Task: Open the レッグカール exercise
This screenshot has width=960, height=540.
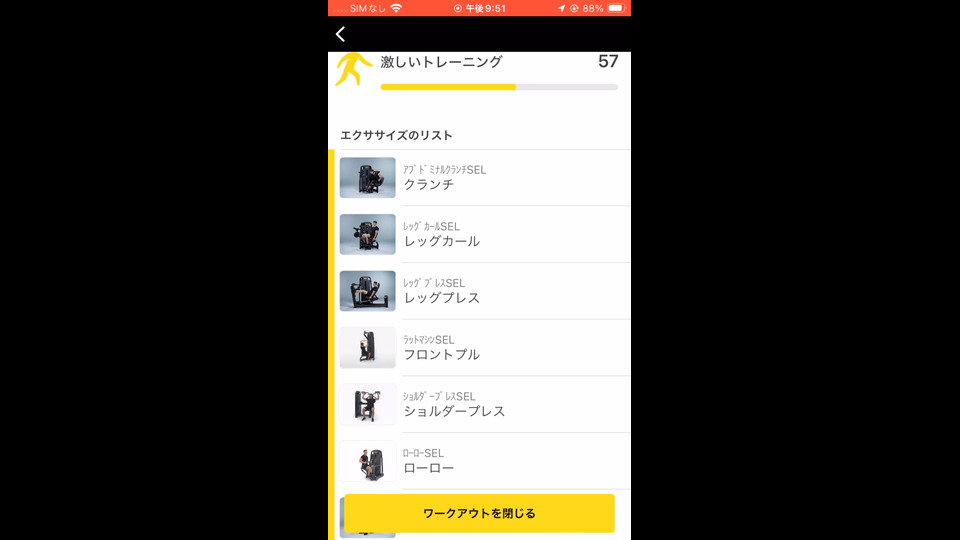Action: click(480, 234)
